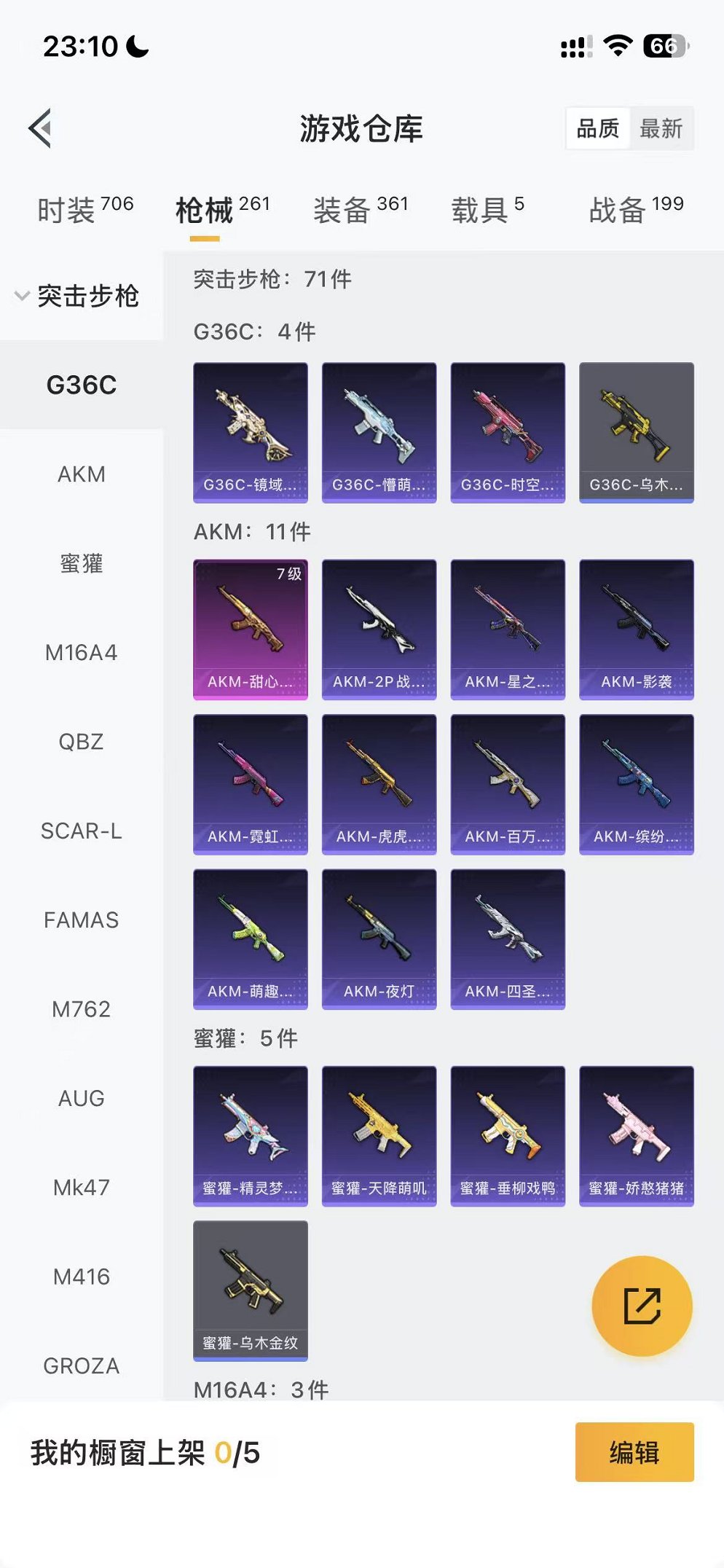Tap the floating yellow share button
This screenshot has height=1568, width=724.
(642, 1306)
